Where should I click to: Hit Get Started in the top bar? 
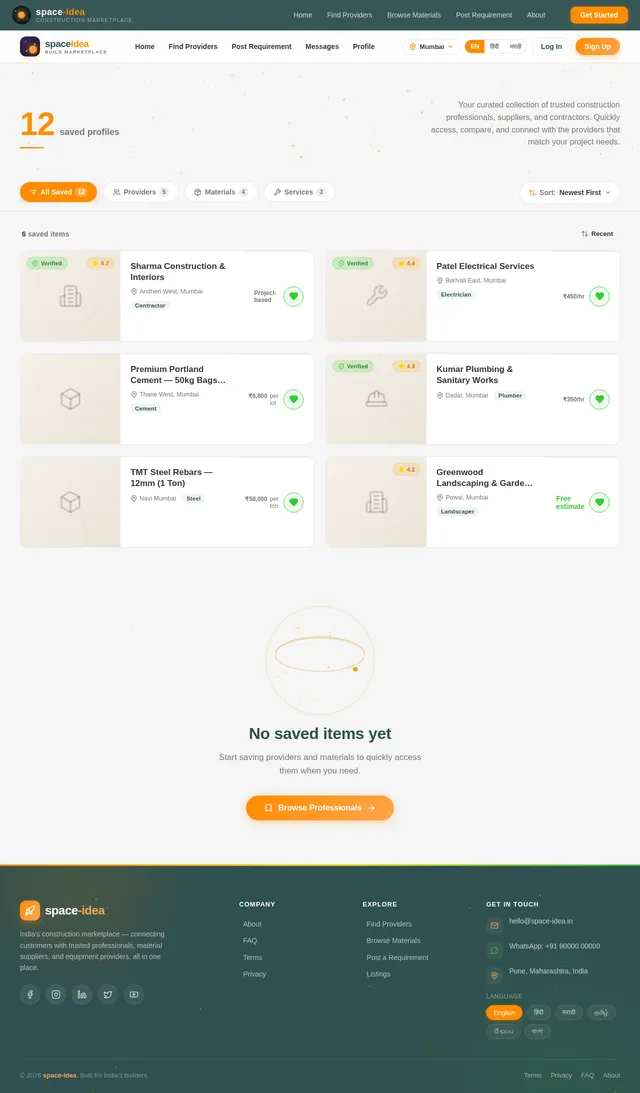click(599, 15)
